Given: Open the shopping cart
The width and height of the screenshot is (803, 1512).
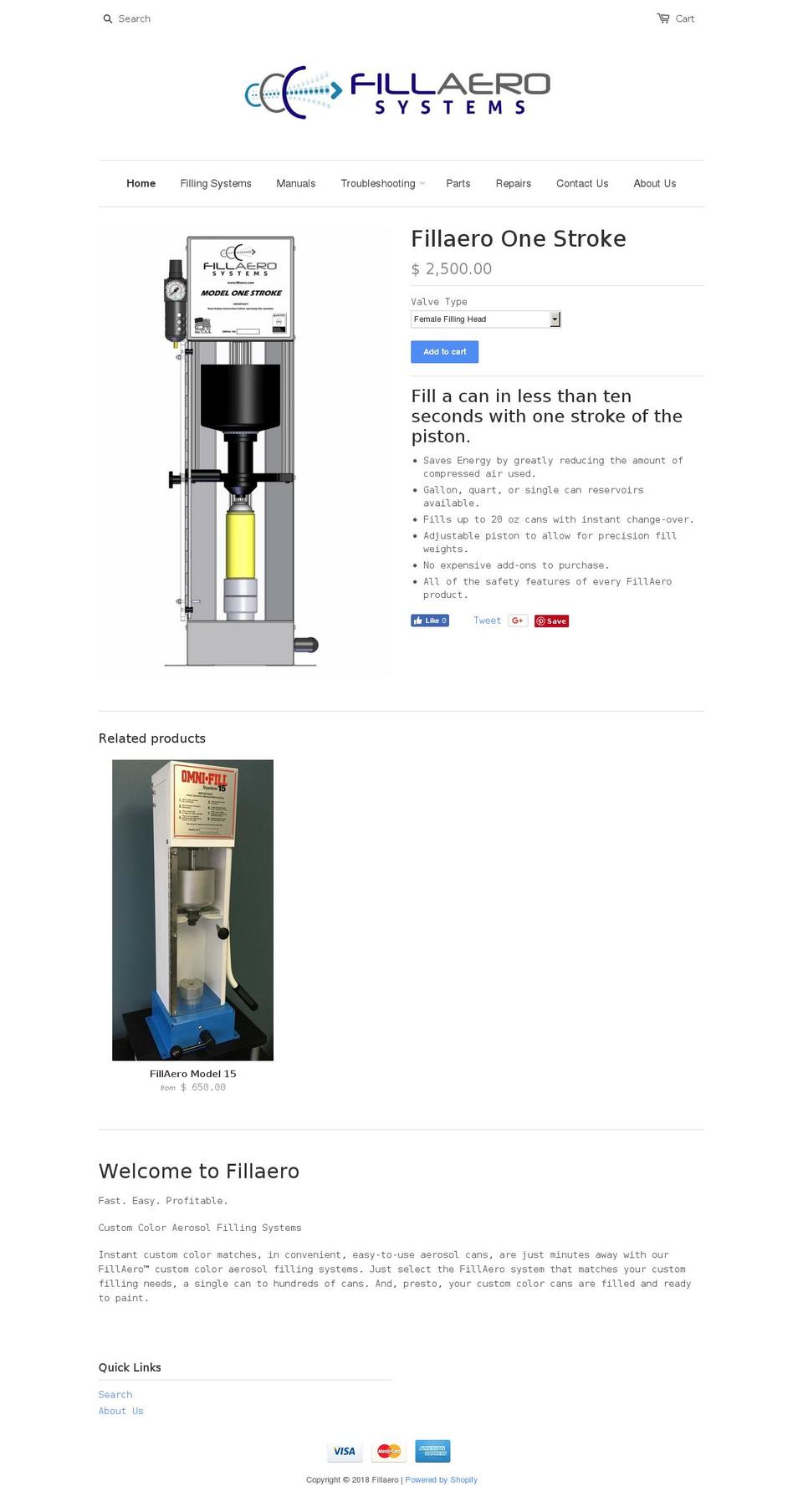Looking at the screenshot, I should [x=676, y=18].
